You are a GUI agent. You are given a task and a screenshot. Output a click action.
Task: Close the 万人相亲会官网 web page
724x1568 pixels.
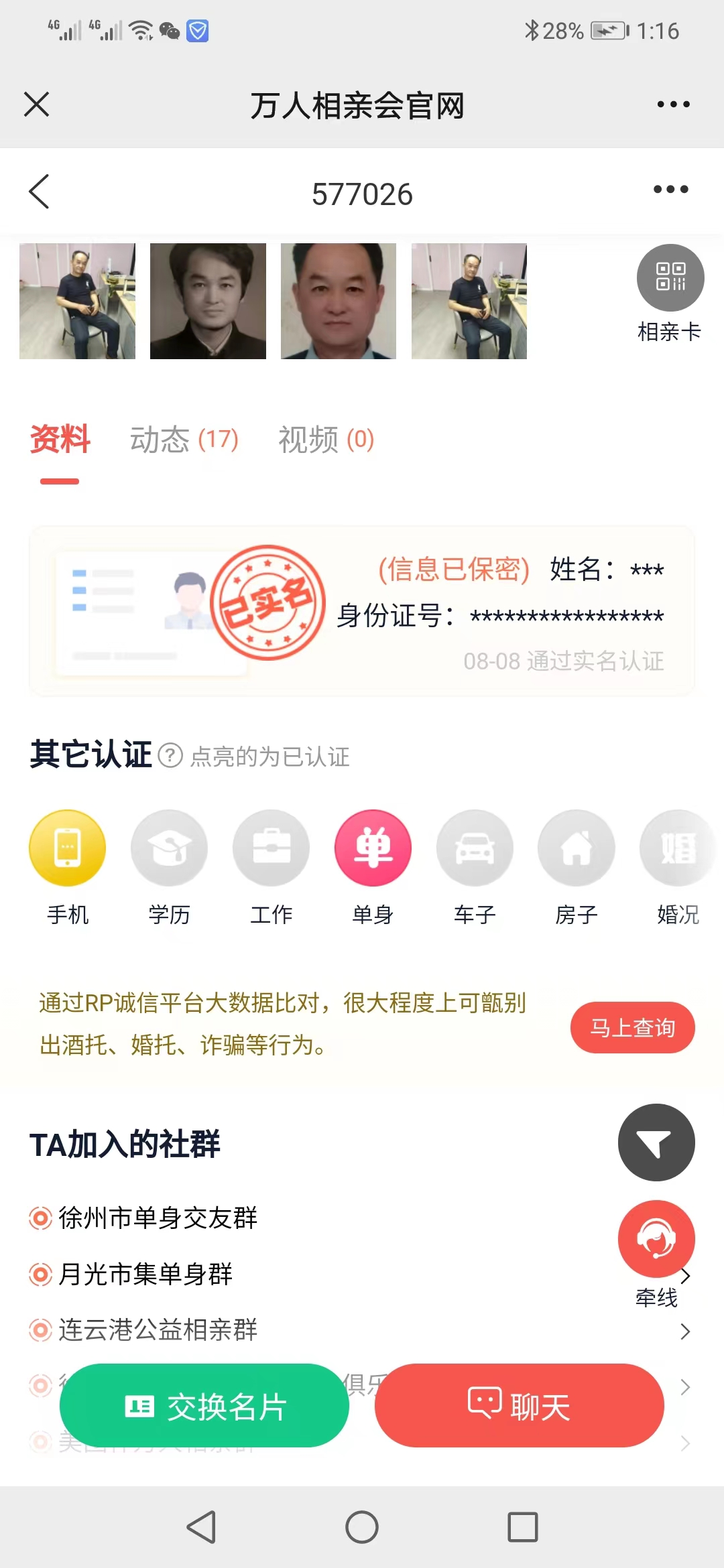[37, 105]
